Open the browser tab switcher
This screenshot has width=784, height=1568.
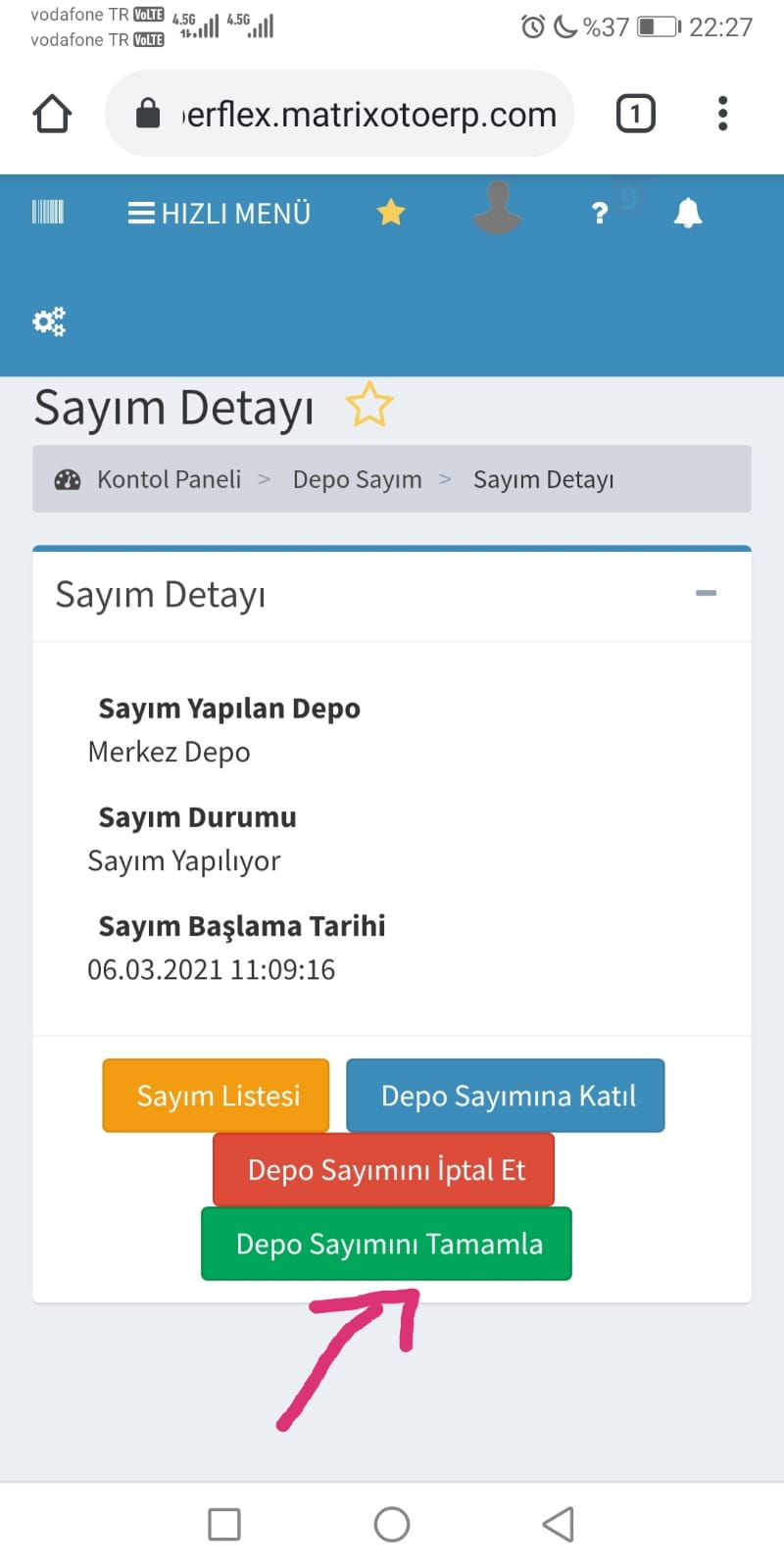click(x=635, y=114)
